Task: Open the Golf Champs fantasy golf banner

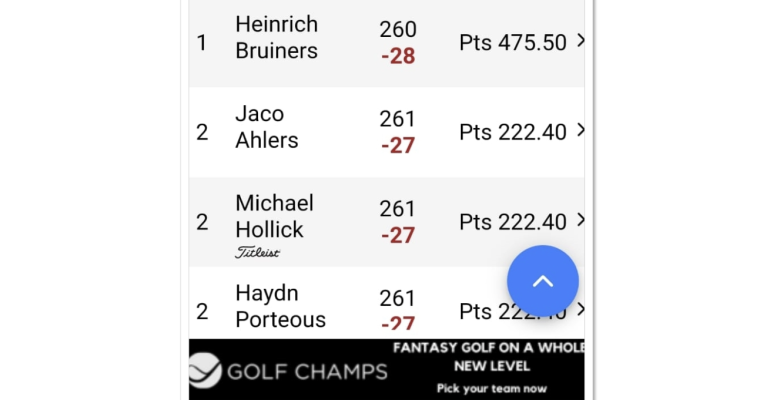Action: [386, 370]
